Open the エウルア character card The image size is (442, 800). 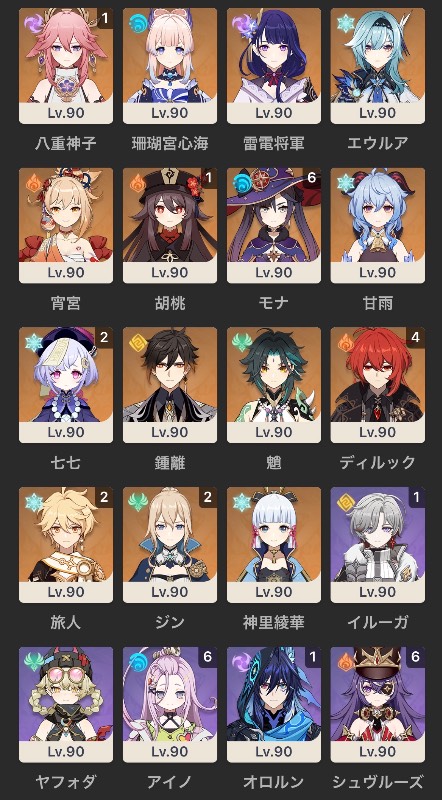tap(378, 66)
